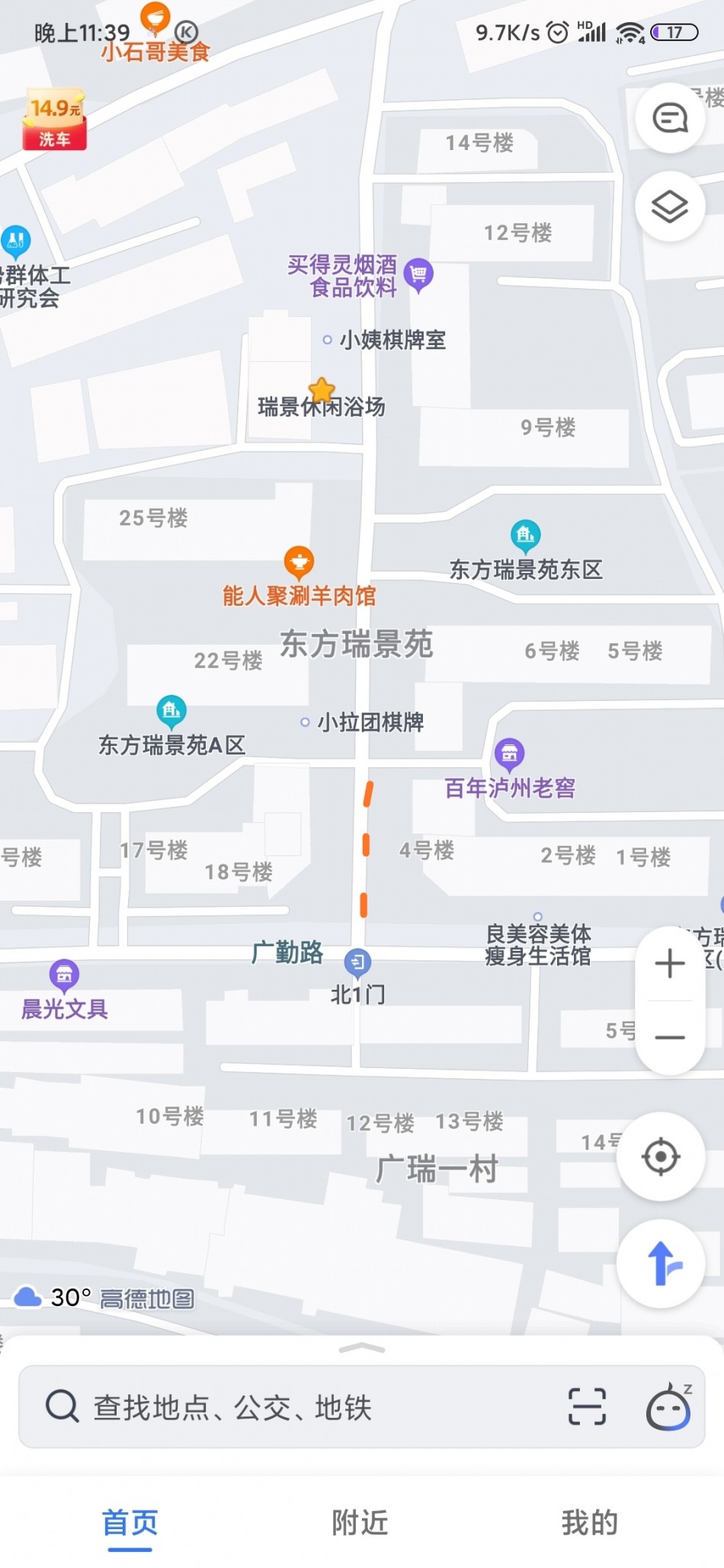The image size is (724, 1568).
Task: Expand the bottom panel handle
Action: click(x=362, y=1349)
